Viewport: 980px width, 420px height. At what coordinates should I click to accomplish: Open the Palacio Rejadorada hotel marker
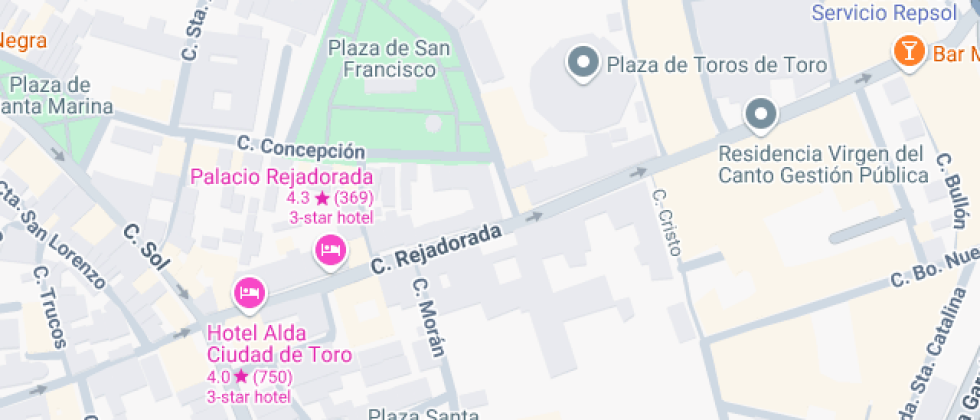[x=331, y=249]
